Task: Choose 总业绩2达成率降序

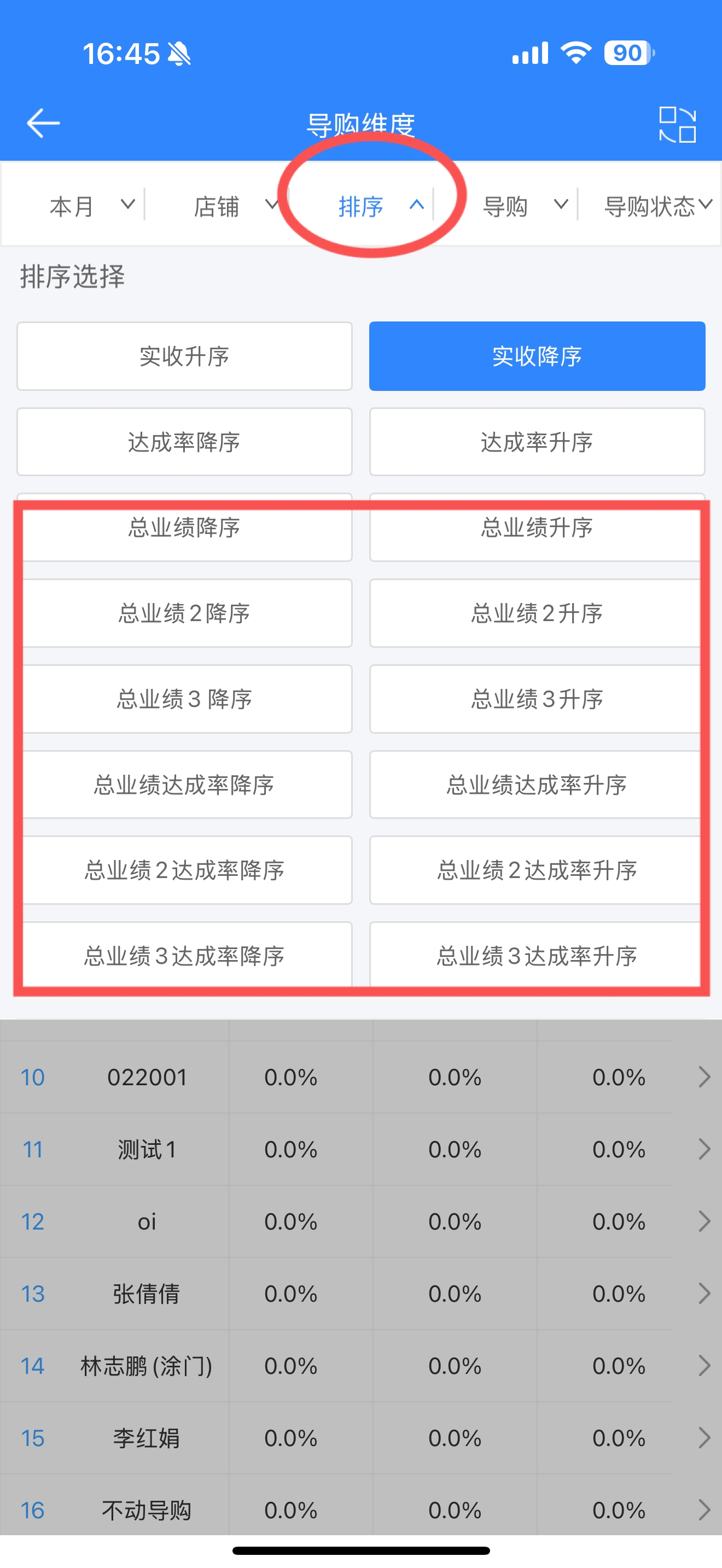Action: (x=184, y=870)
